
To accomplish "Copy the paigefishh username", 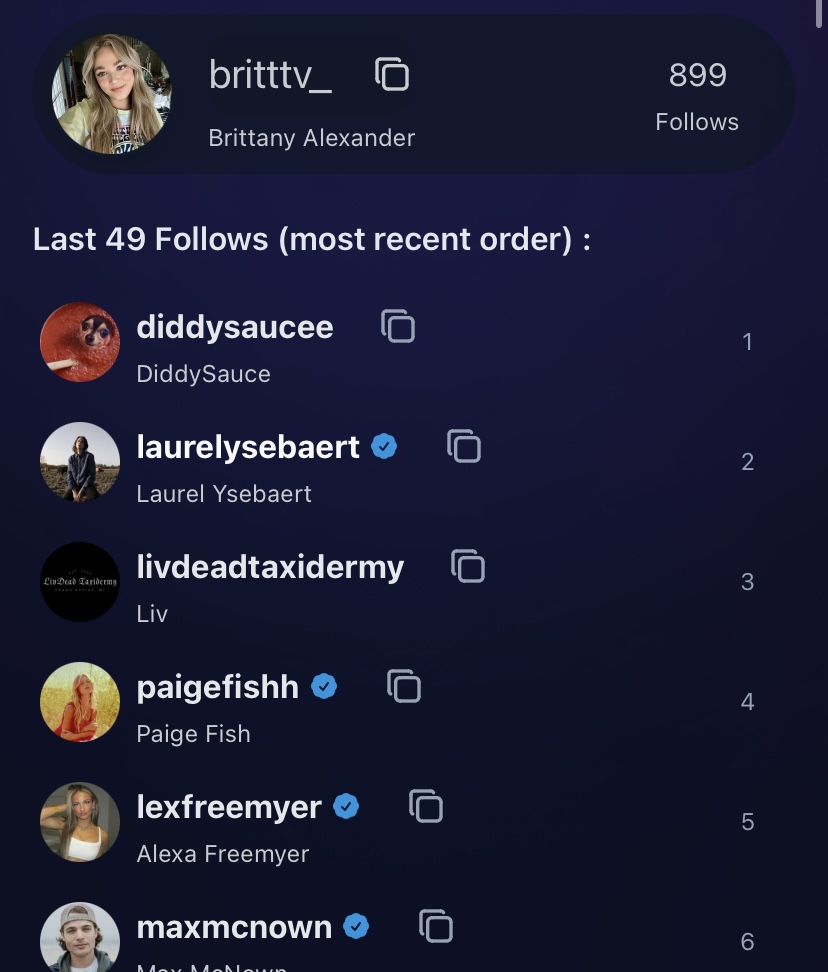I will click(404, 686).
